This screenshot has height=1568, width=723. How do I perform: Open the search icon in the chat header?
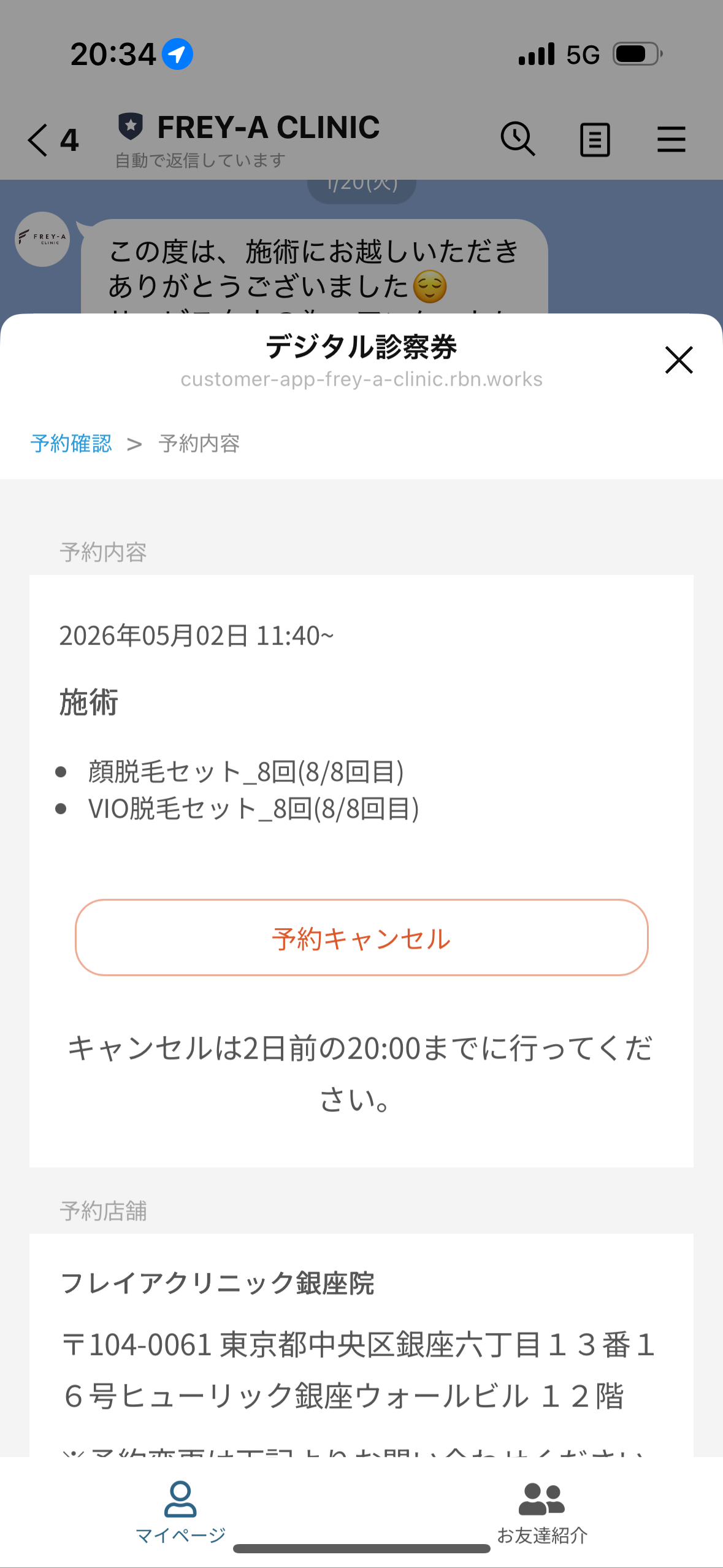517,139
